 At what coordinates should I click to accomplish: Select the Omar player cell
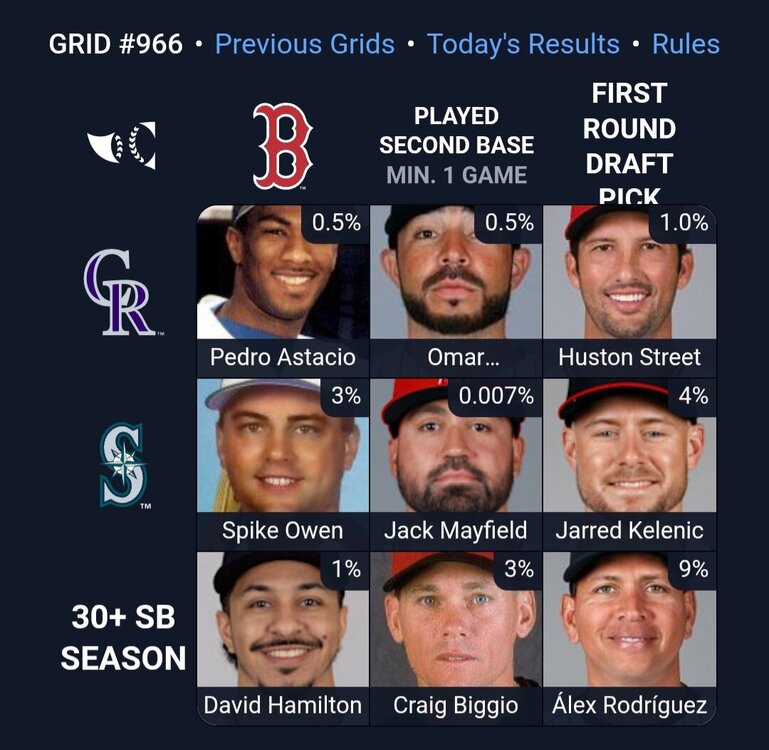tap(456, 290)
